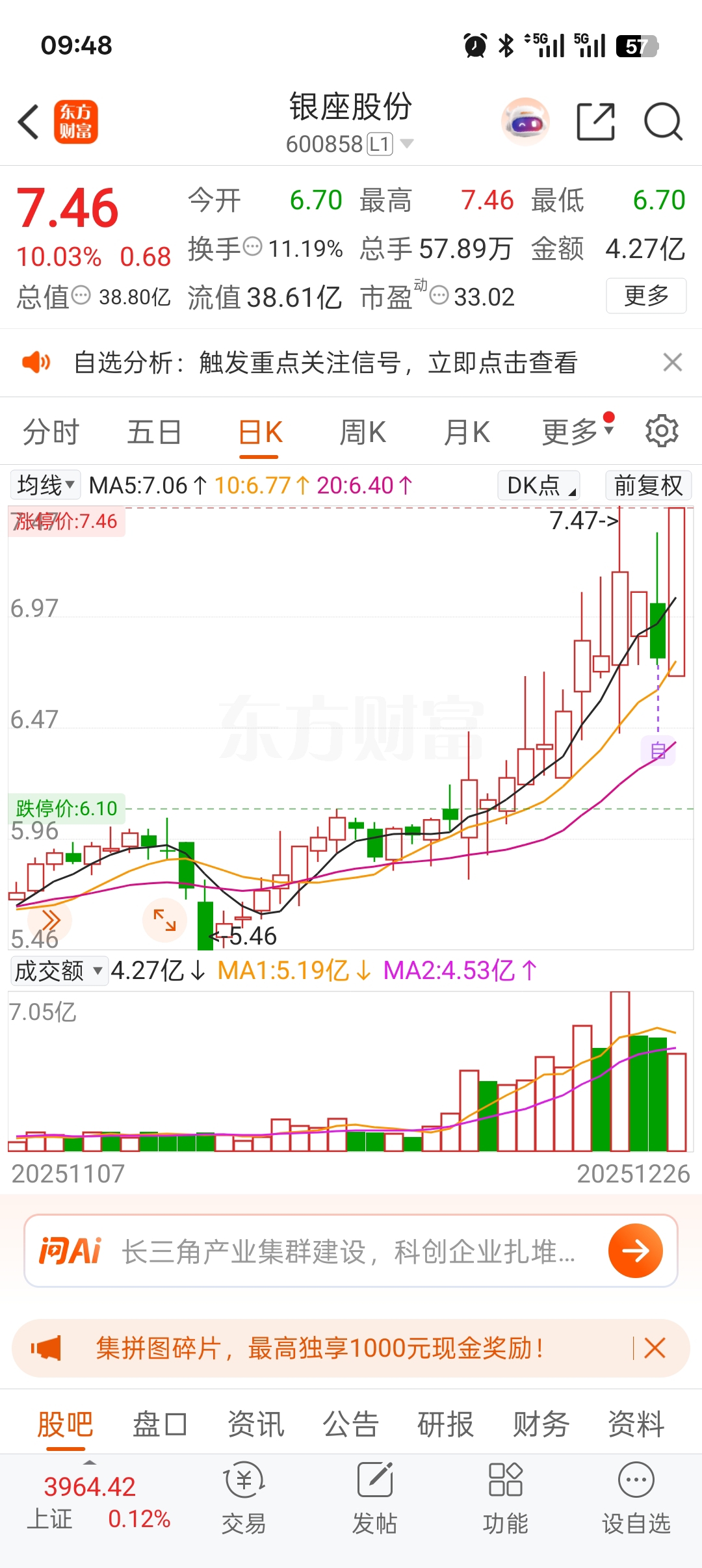Open the search magnifier
The height and width of the screenshot is (1568, 702).
tap(662, 122)
